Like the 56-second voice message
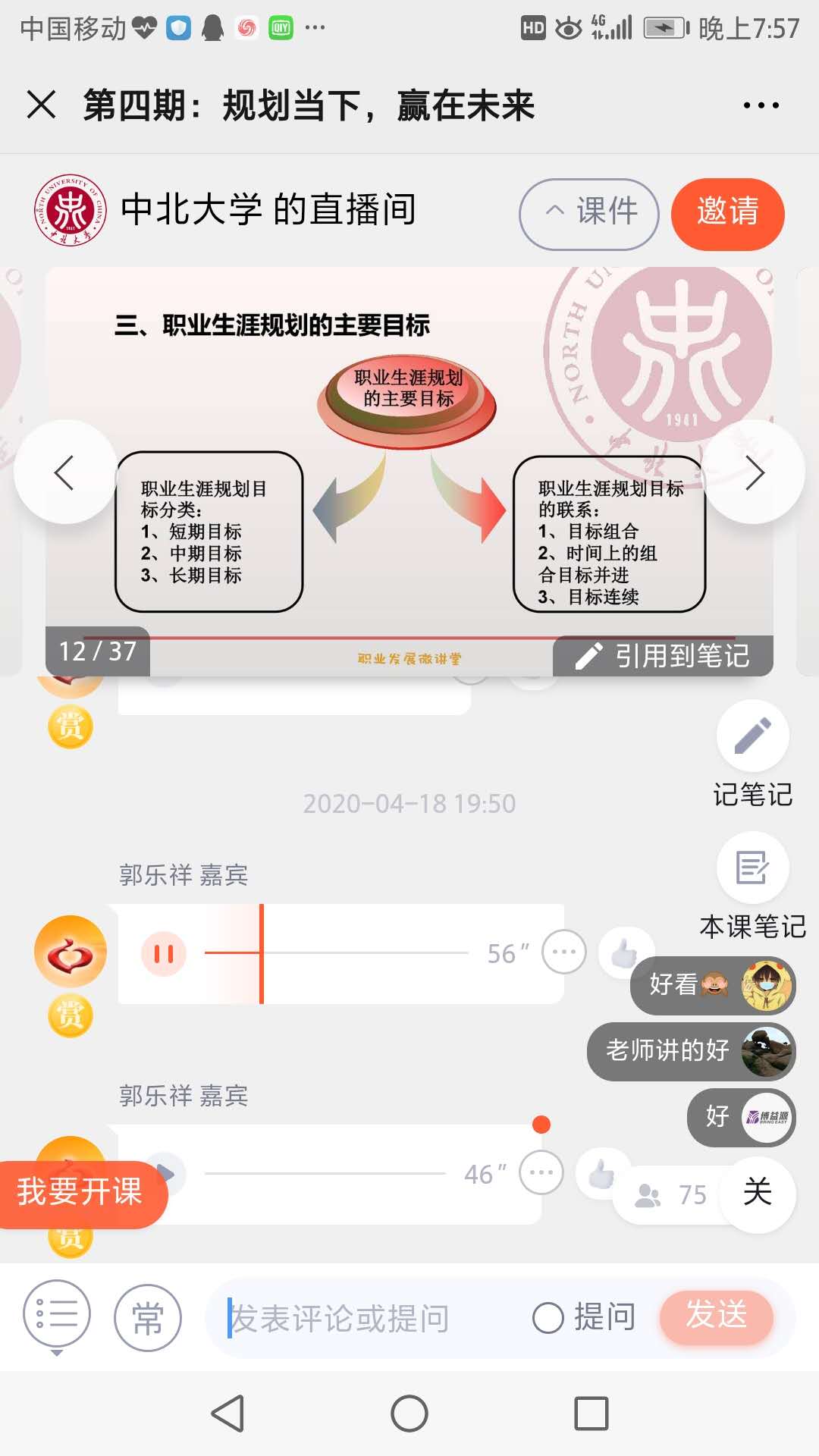The height and width of the screenshot is (1456, 819). 623,952
